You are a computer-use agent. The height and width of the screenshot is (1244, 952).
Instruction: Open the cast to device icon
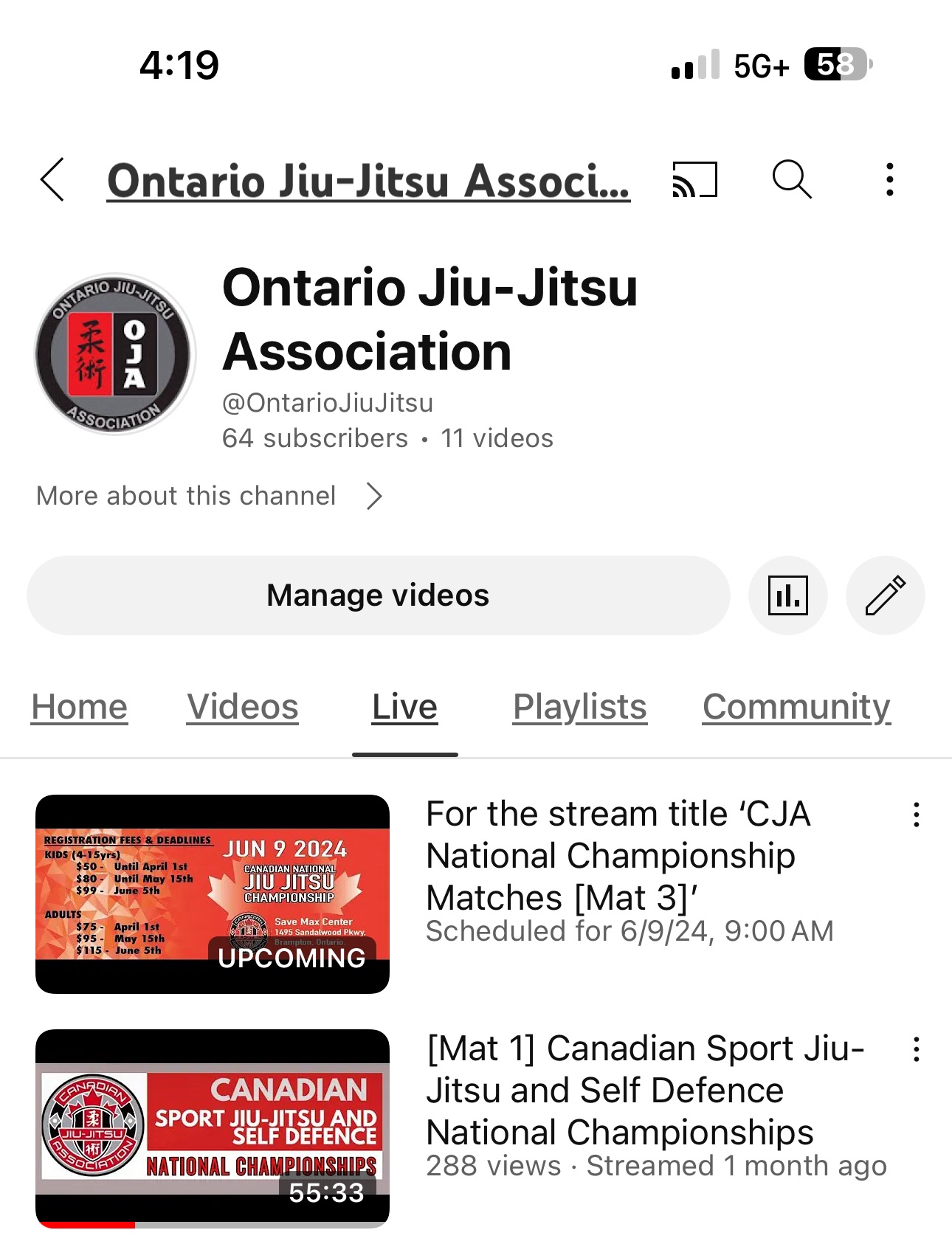[694, 179]
